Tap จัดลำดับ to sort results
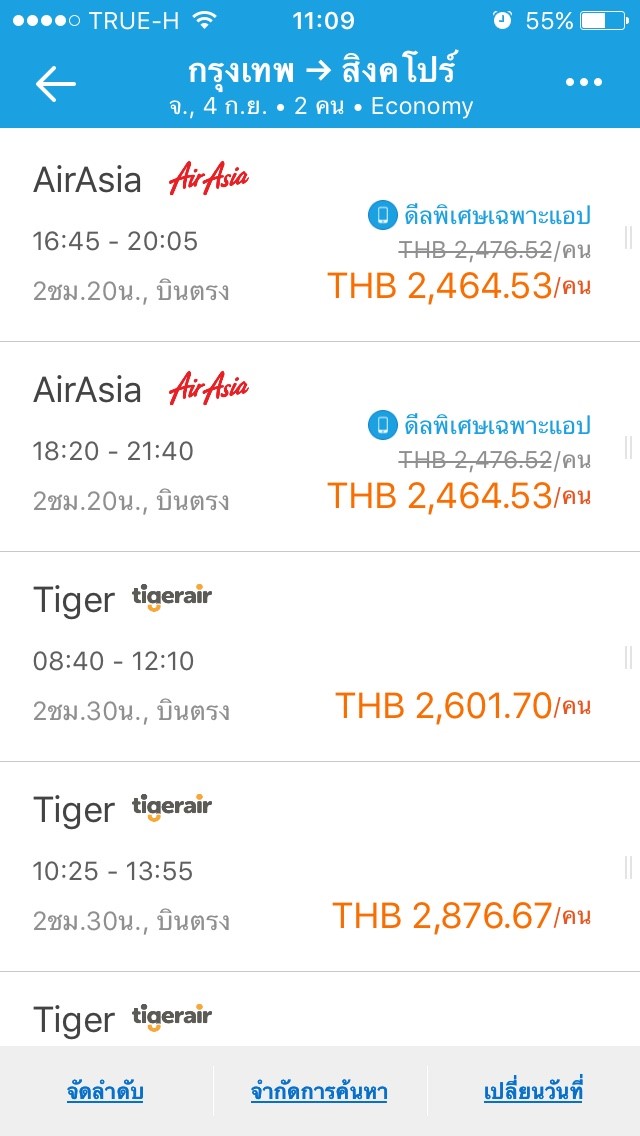This screenshot has width=640, height=1136. click(x=105, y=1092)
